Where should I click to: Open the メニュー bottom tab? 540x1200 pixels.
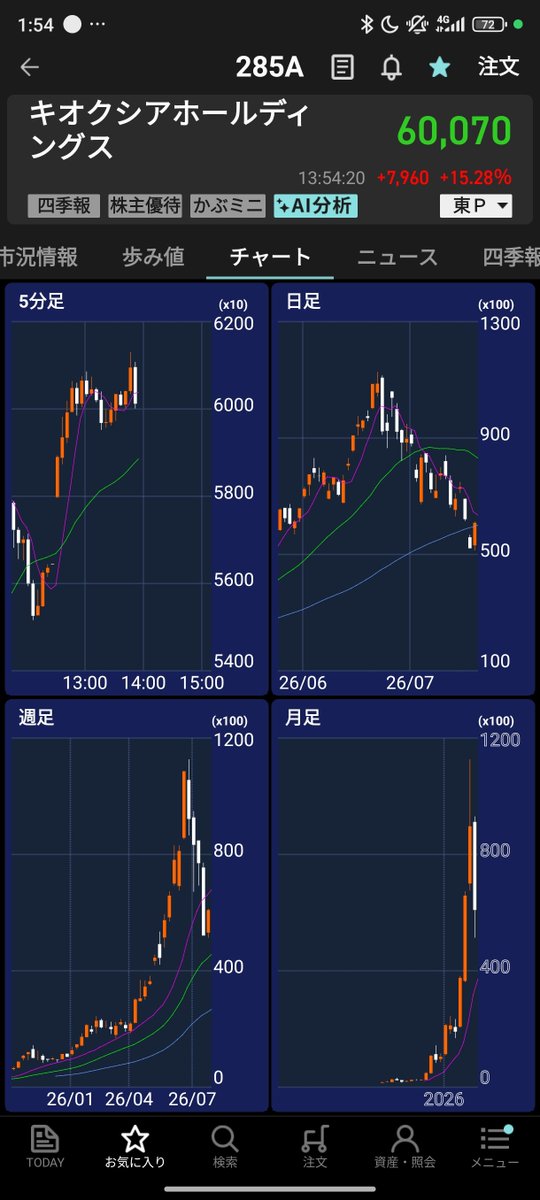[495, 1147]
